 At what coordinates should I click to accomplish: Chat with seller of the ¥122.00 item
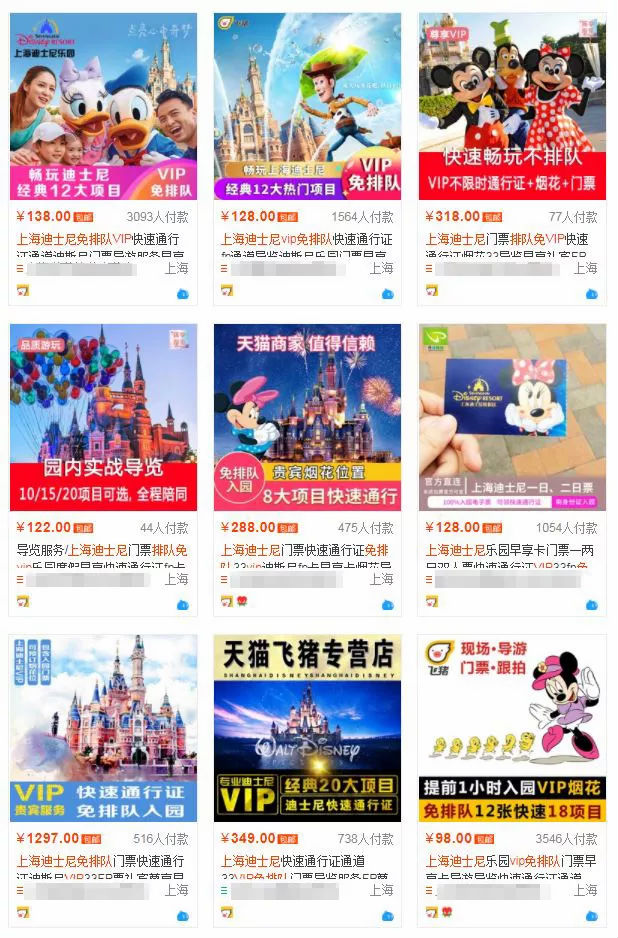[x=182, y=604]
